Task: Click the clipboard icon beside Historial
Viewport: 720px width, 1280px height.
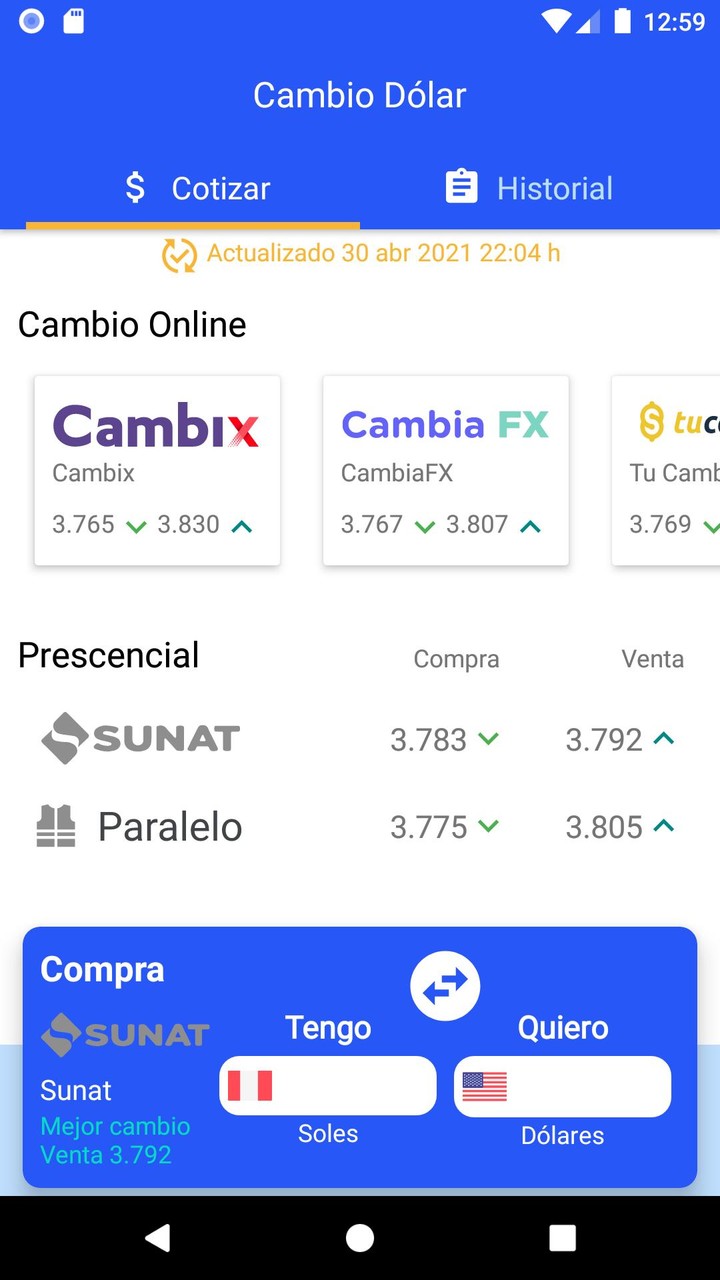Action: (460, 186)
